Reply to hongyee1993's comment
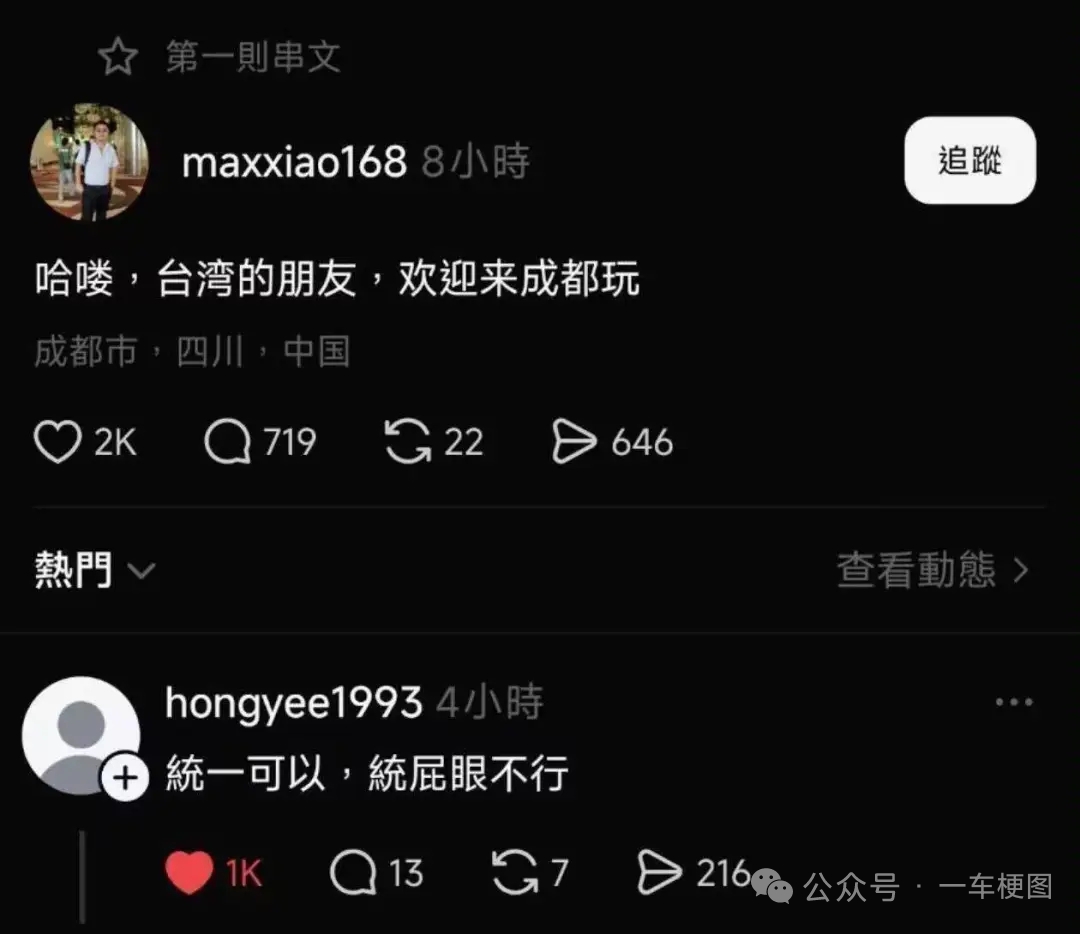Screen dimensions: 1080x934 (x=352, y=873)
